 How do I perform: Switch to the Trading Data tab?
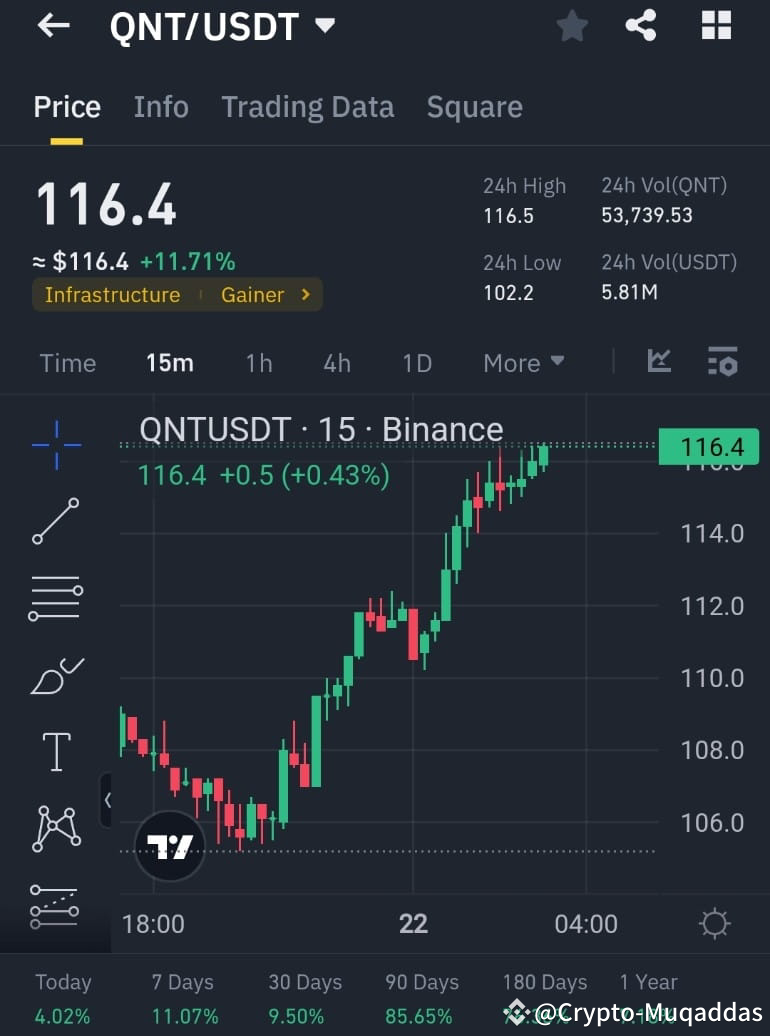307,107
